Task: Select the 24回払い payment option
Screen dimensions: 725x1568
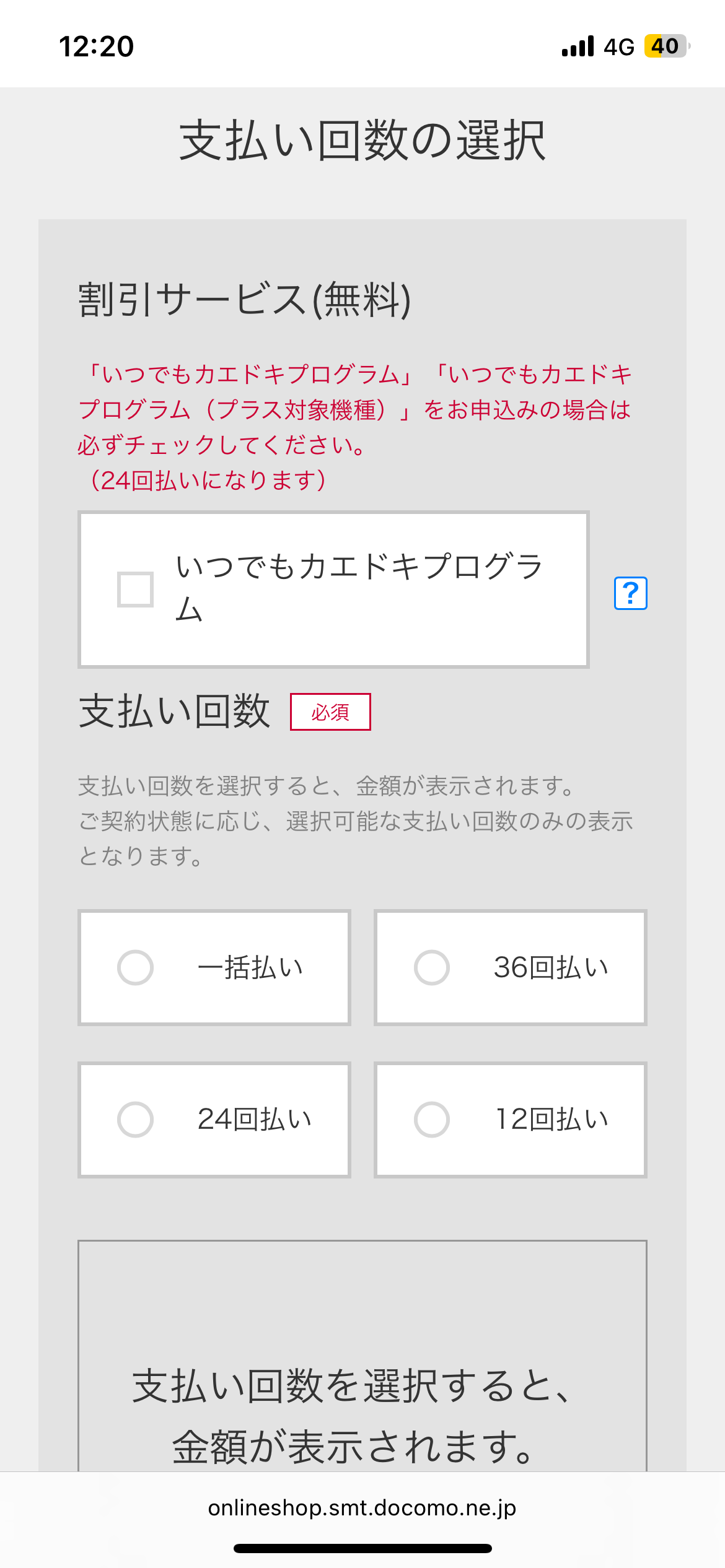Action: pyautogui.click(x=214, y=1118)
